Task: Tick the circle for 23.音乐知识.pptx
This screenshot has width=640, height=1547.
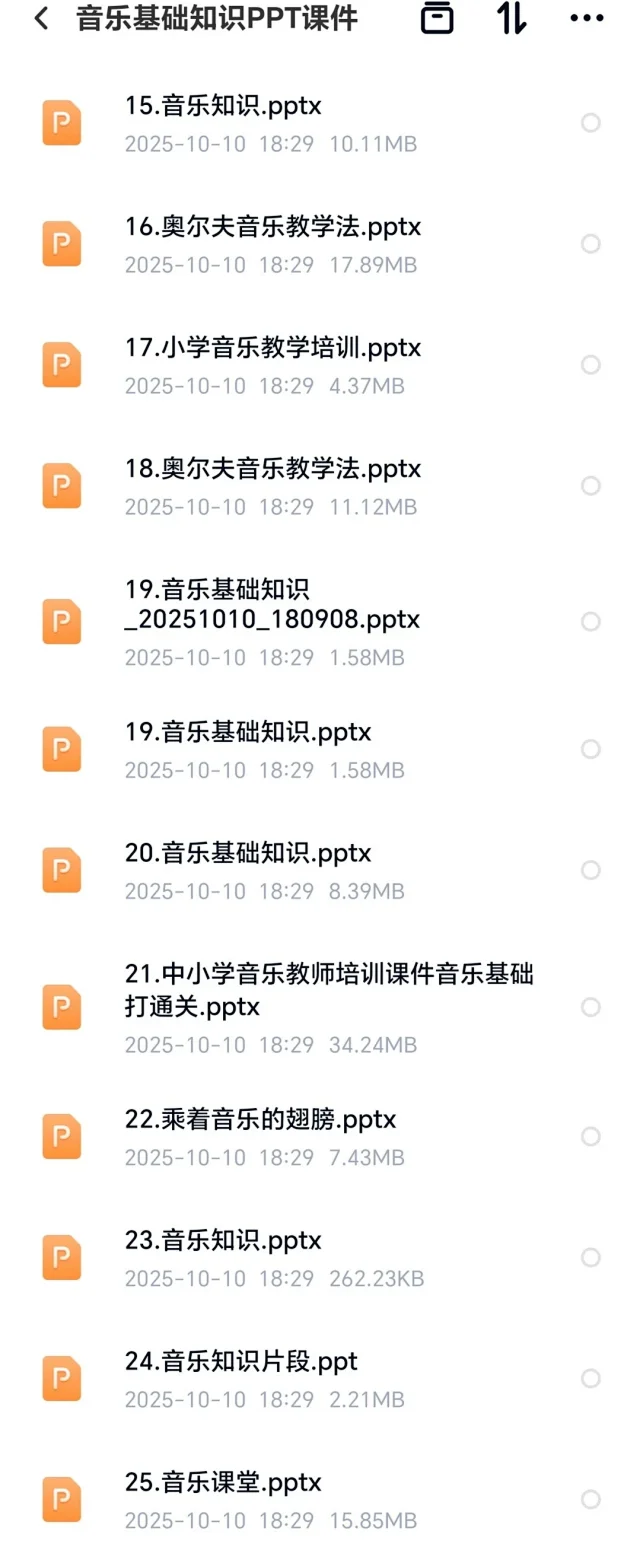Action: point(591,1257)
